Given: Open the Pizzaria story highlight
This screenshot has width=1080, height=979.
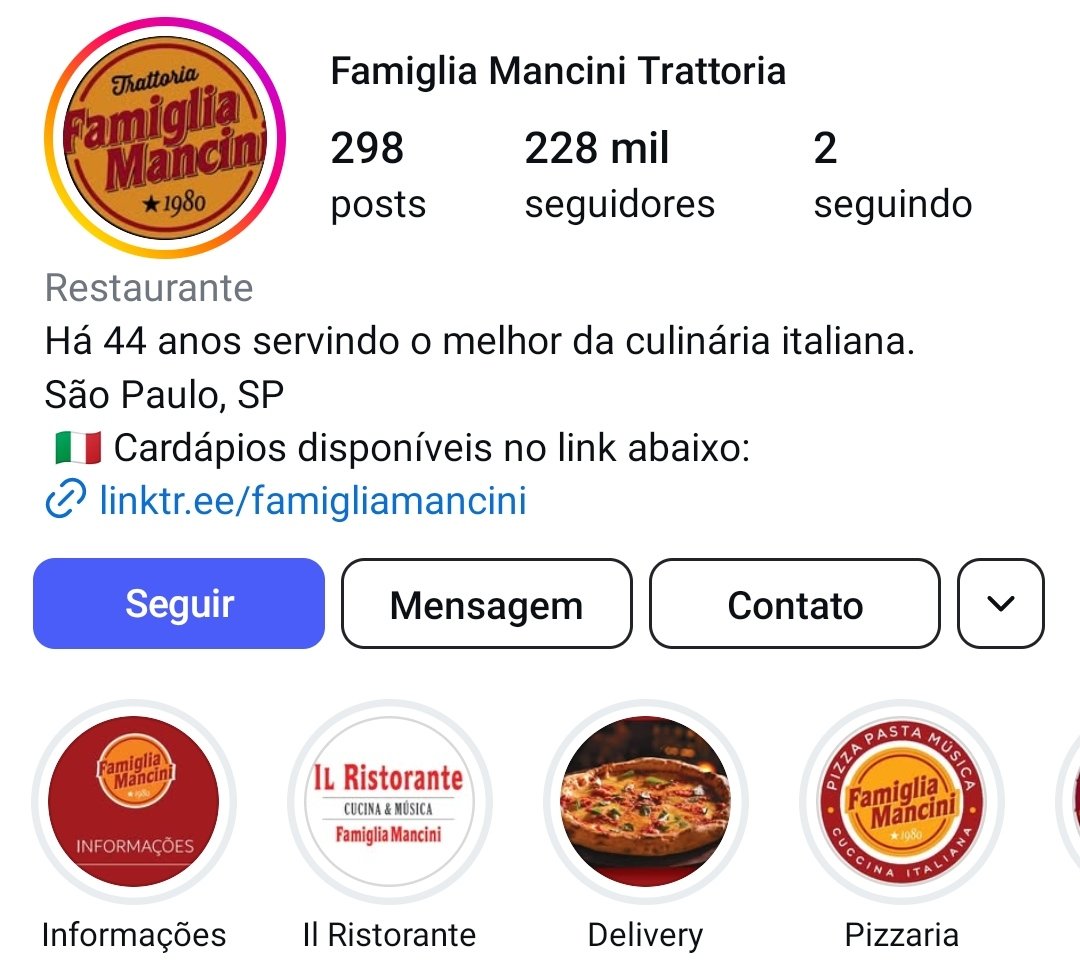Looking at the screenshot, I should point(901,802).
